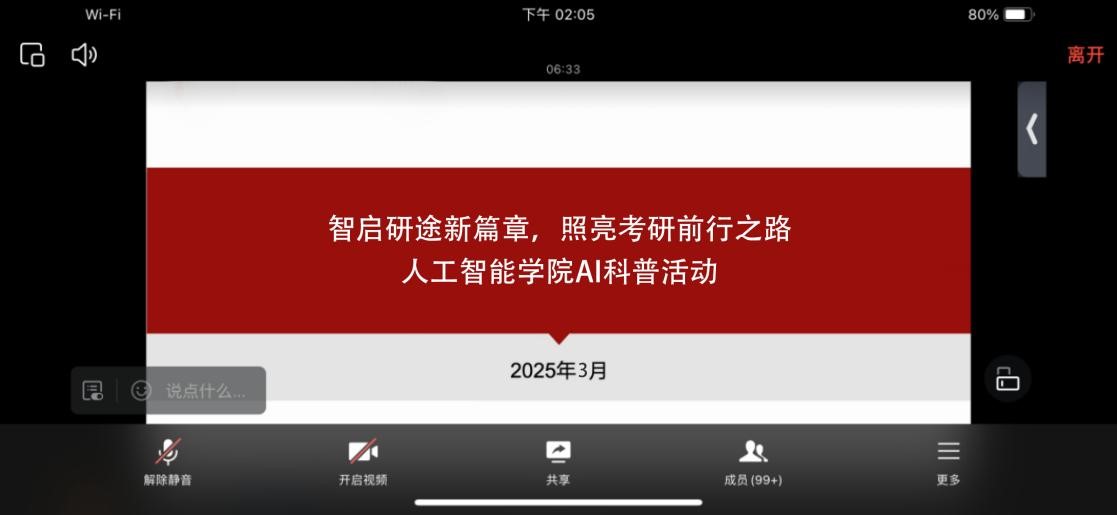This screenshot has height=515, width=1117.
Task: Expand the side panel arrow handle
Action: [1032, 129]
